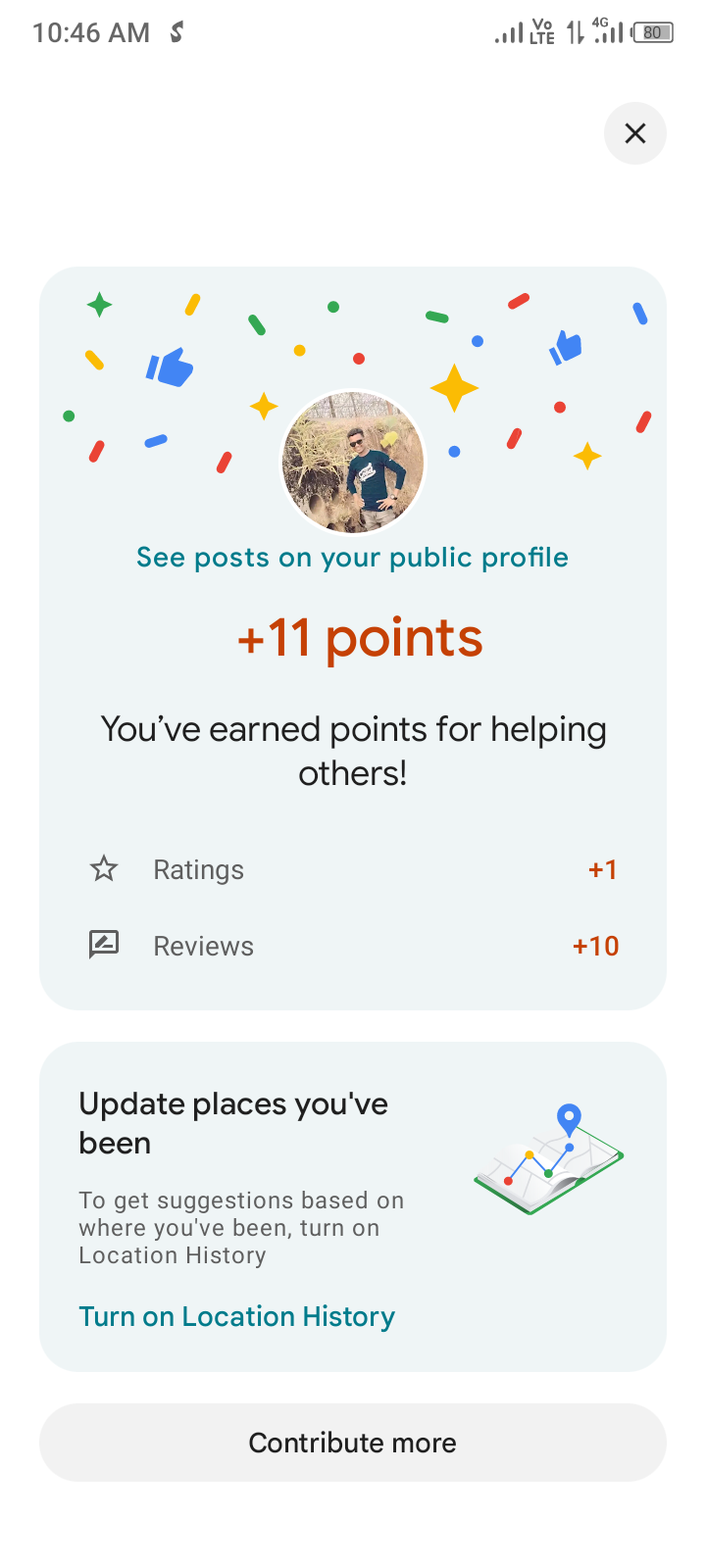Tap the Contribute more button

(353, 1443)
